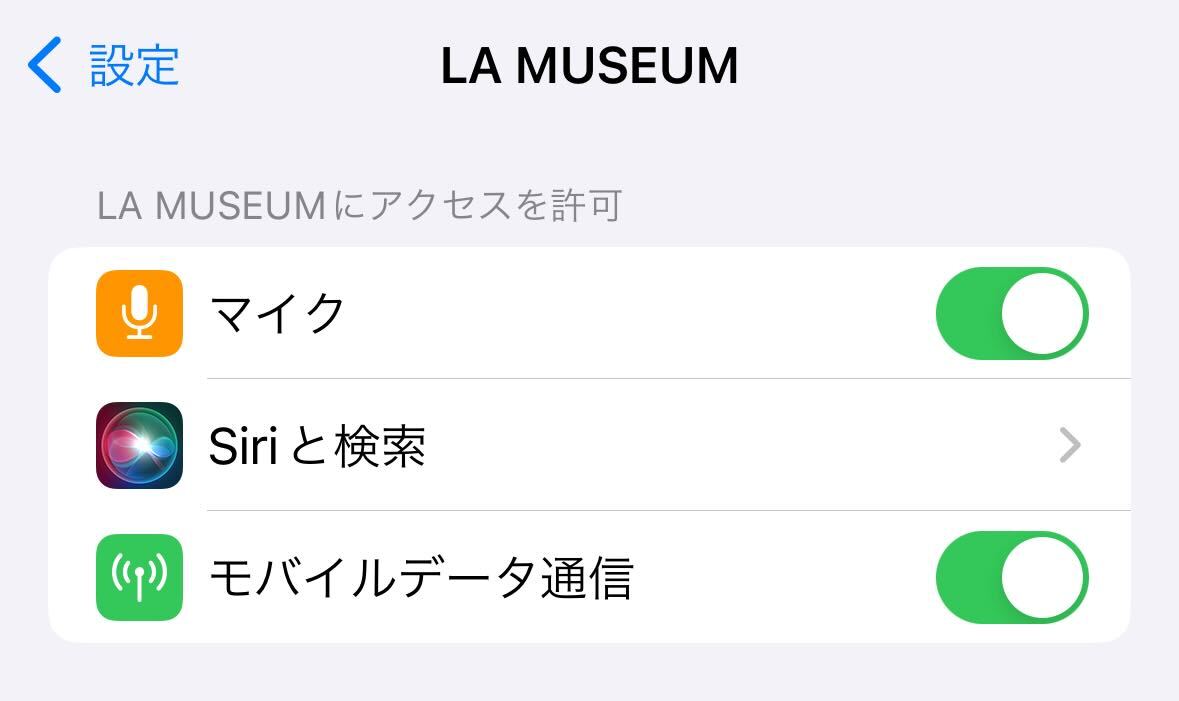Disable モバイルデータ通信 switch
Image resolution: width=1179 pixels, height=701 pixels.
1011,577
